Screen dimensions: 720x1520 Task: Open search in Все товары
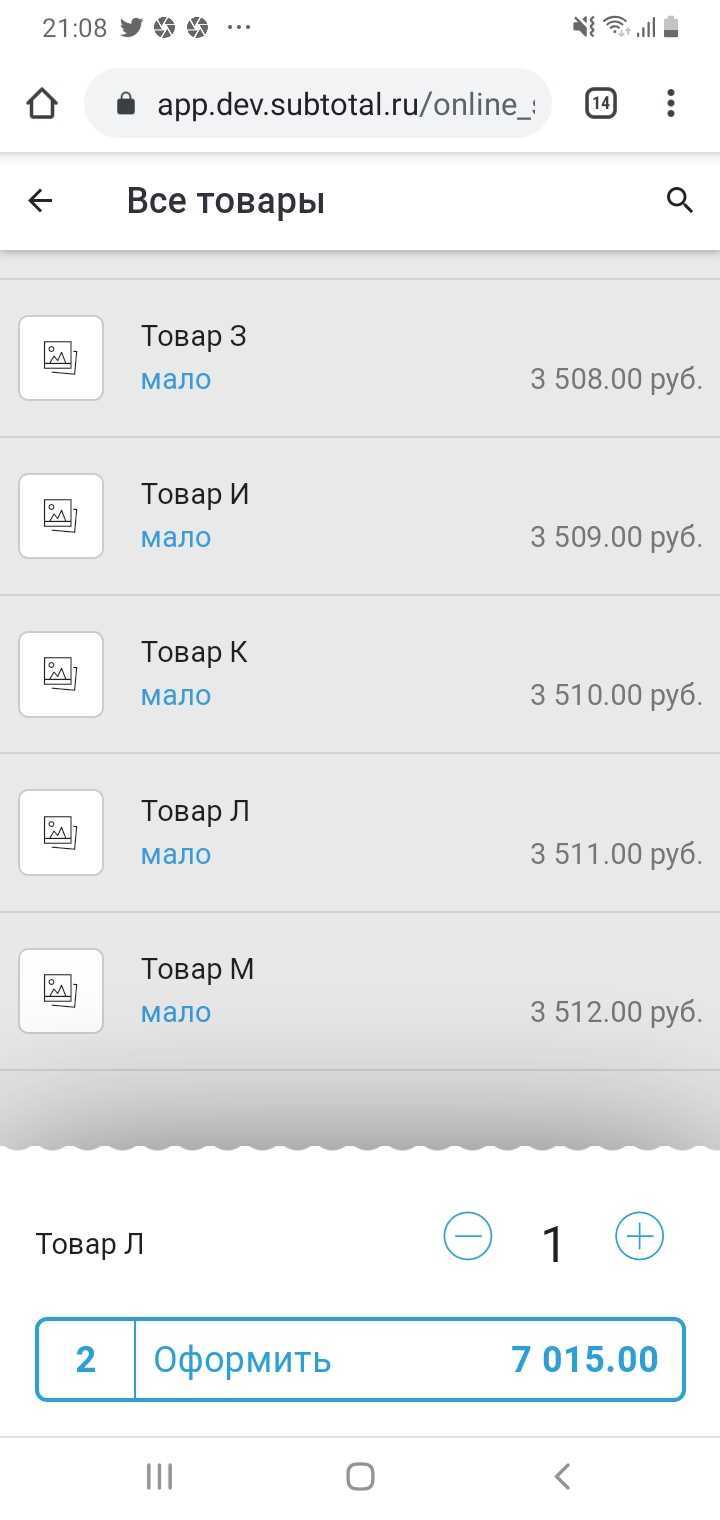[680, 201]
